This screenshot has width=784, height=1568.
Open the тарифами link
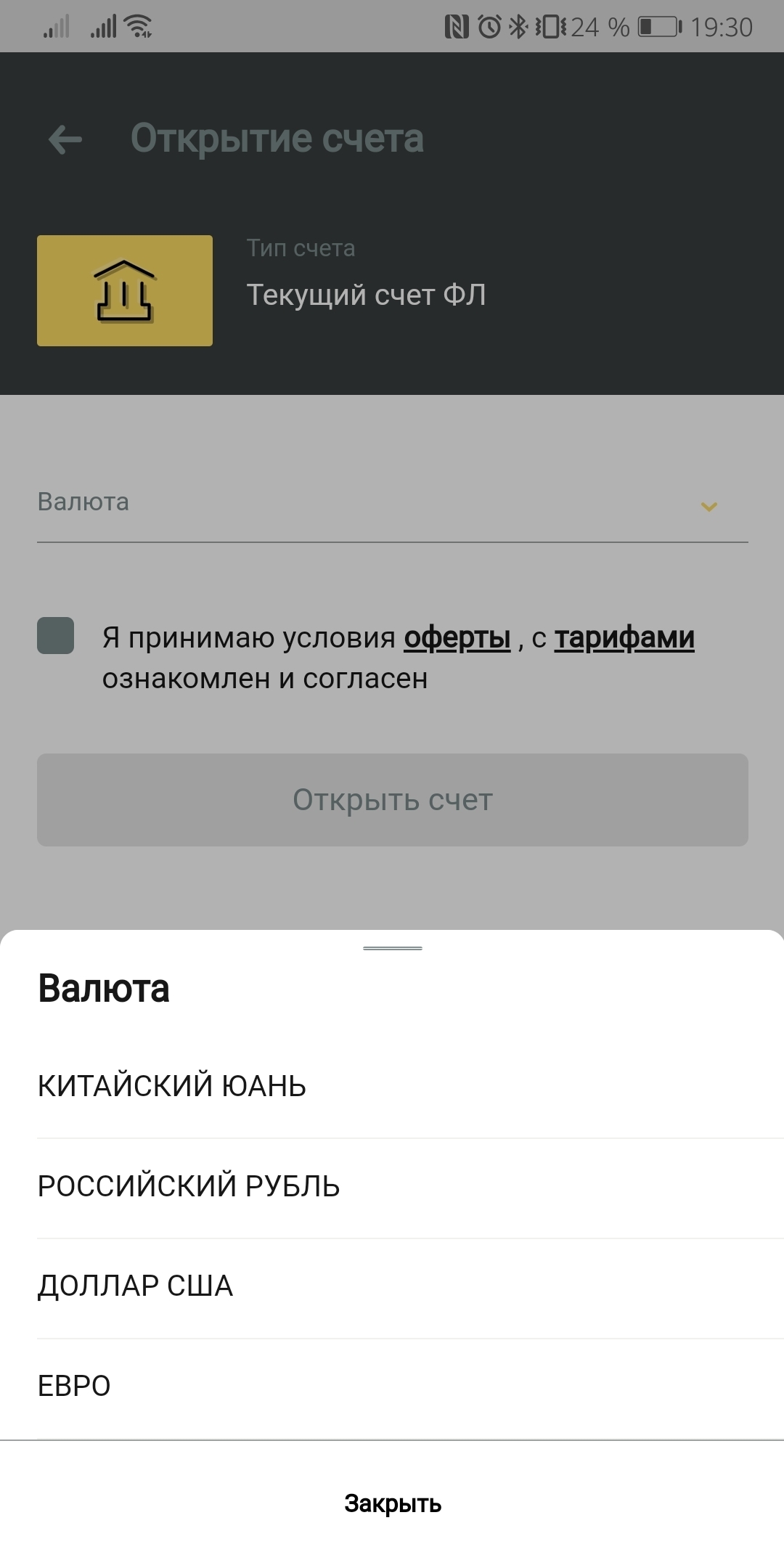(624, 637)
